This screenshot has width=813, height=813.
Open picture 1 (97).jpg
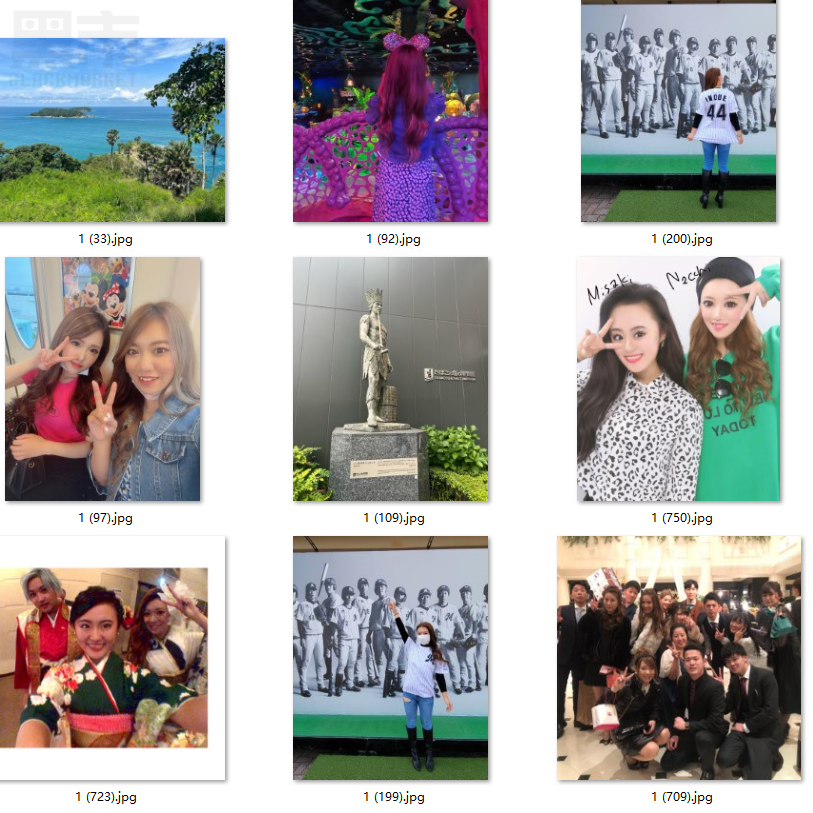pos(103,379)
